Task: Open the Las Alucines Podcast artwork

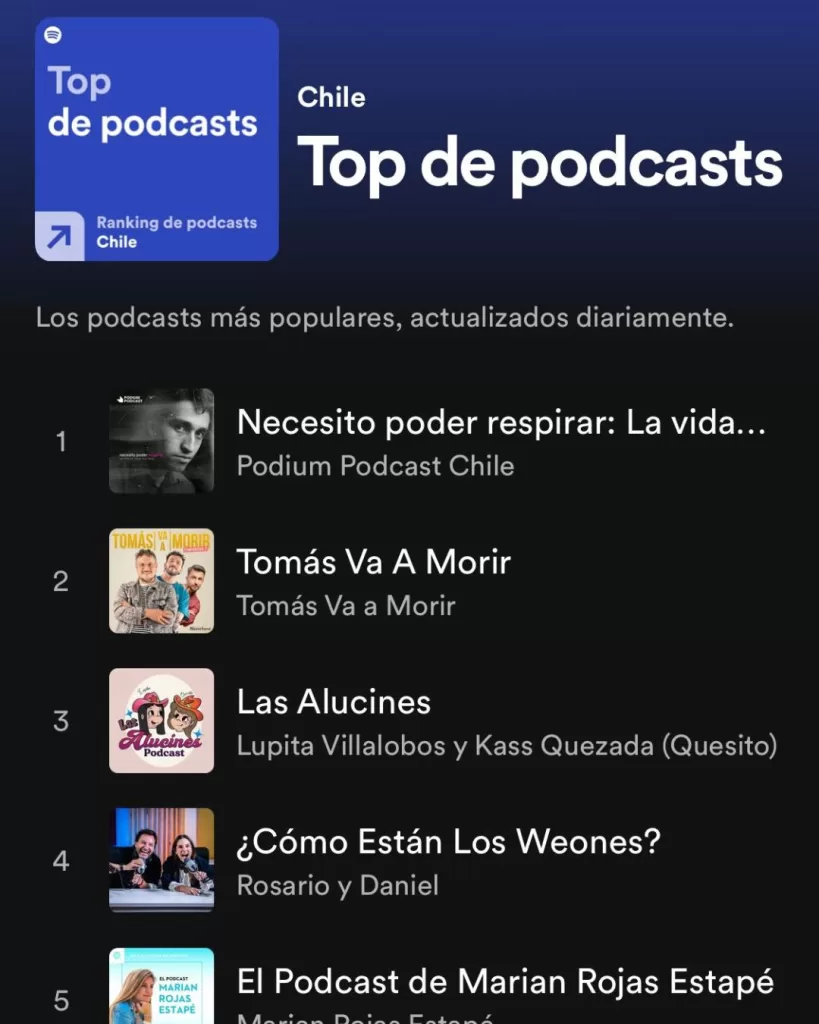Action: point(162,721)
